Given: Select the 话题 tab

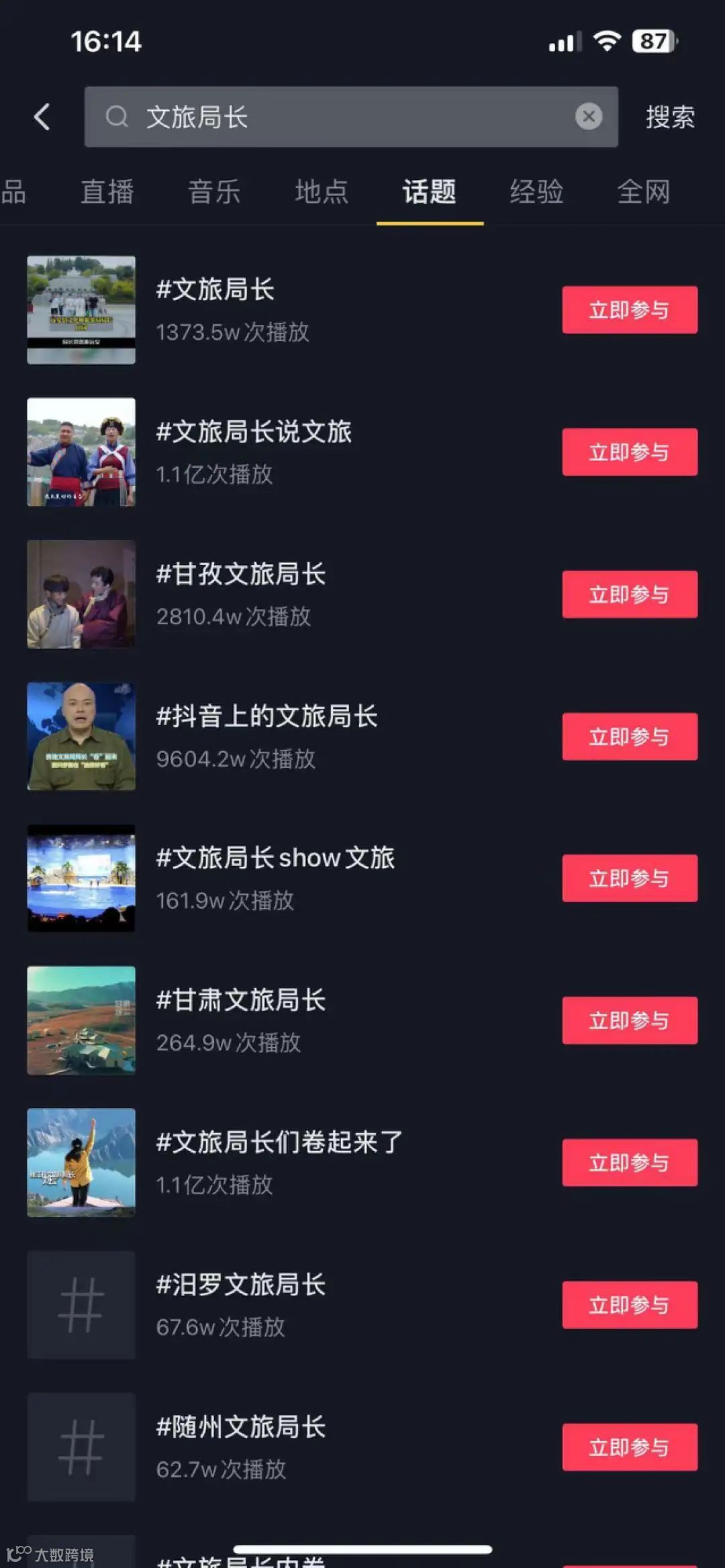Looking at the screenshot, I should (x=429, y=192).
